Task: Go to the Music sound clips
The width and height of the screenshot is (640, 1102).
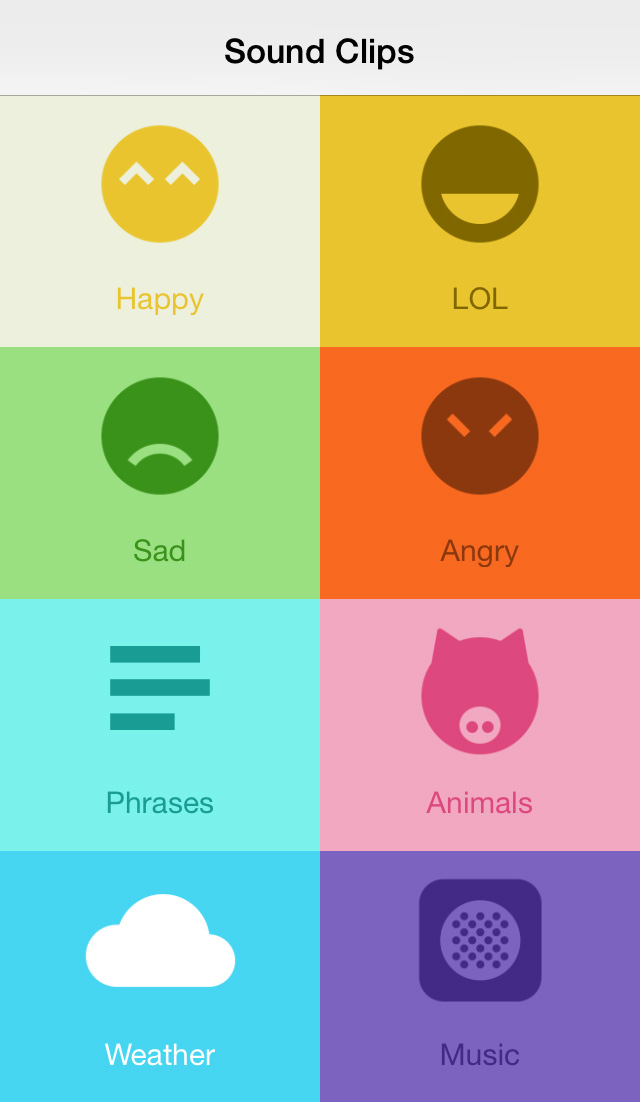Action: point(480,977)
